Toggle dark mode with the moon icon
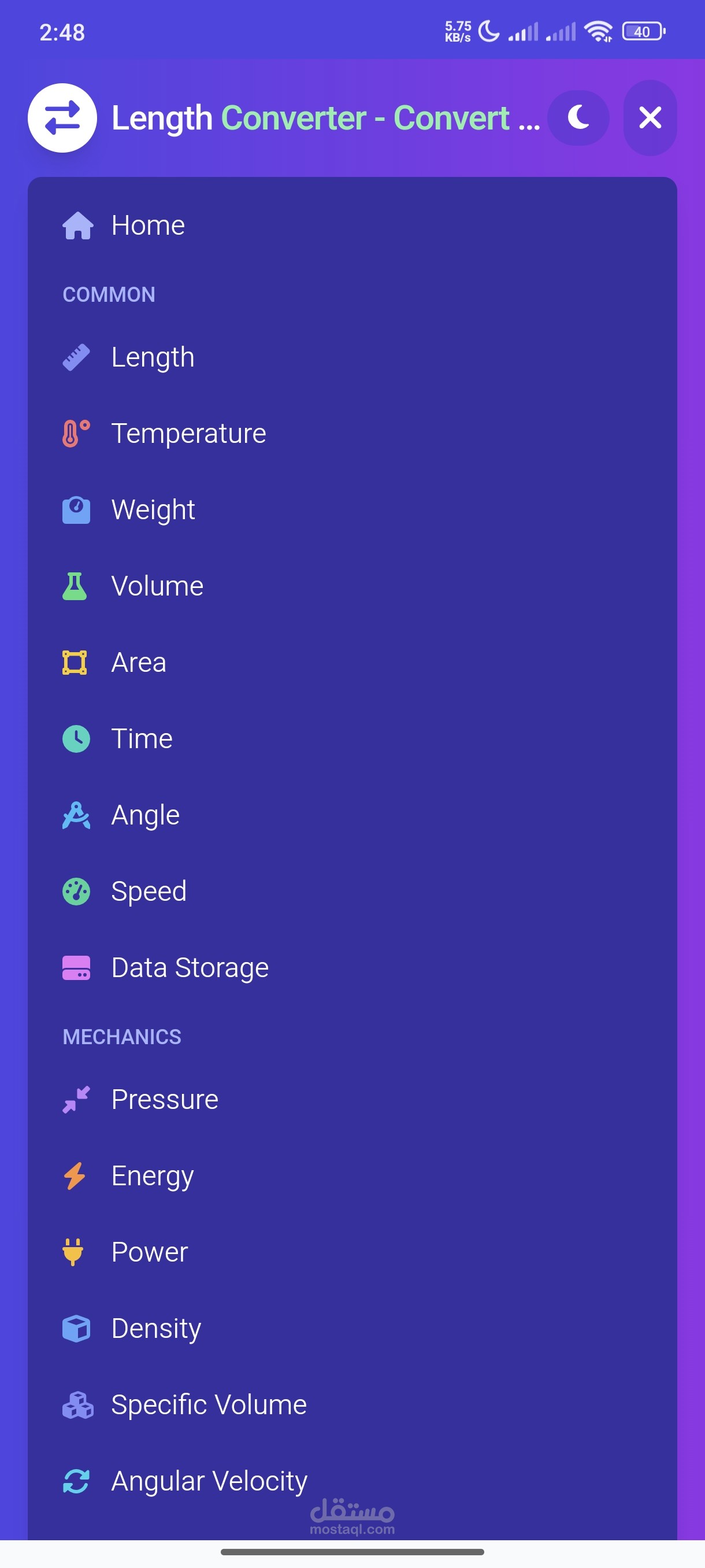Viewport: 705px width, 1568px height. click(x=578, y=117)
